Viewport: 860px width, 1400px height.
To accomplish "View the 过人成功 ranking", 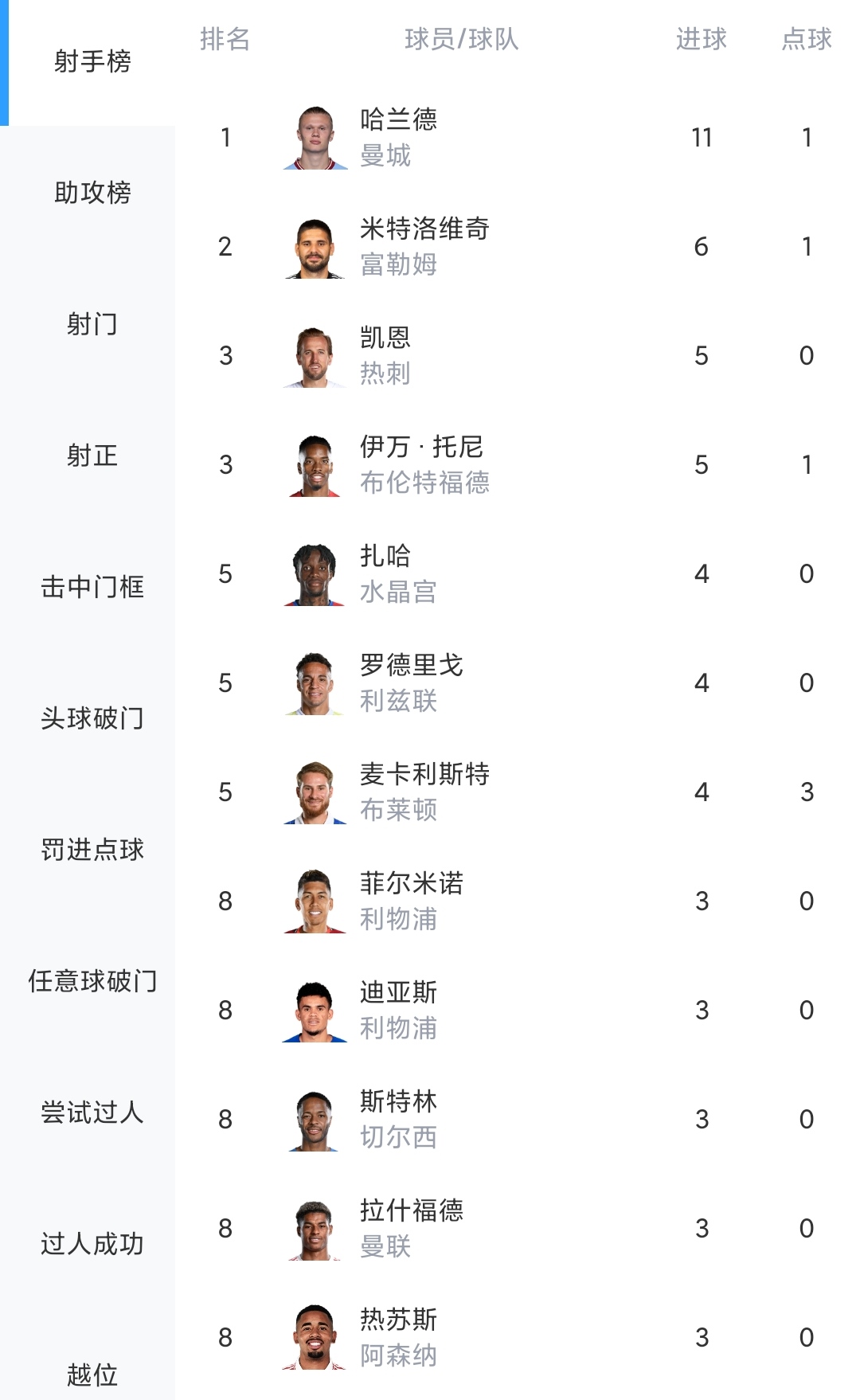I will click(x=92, y=1243).
